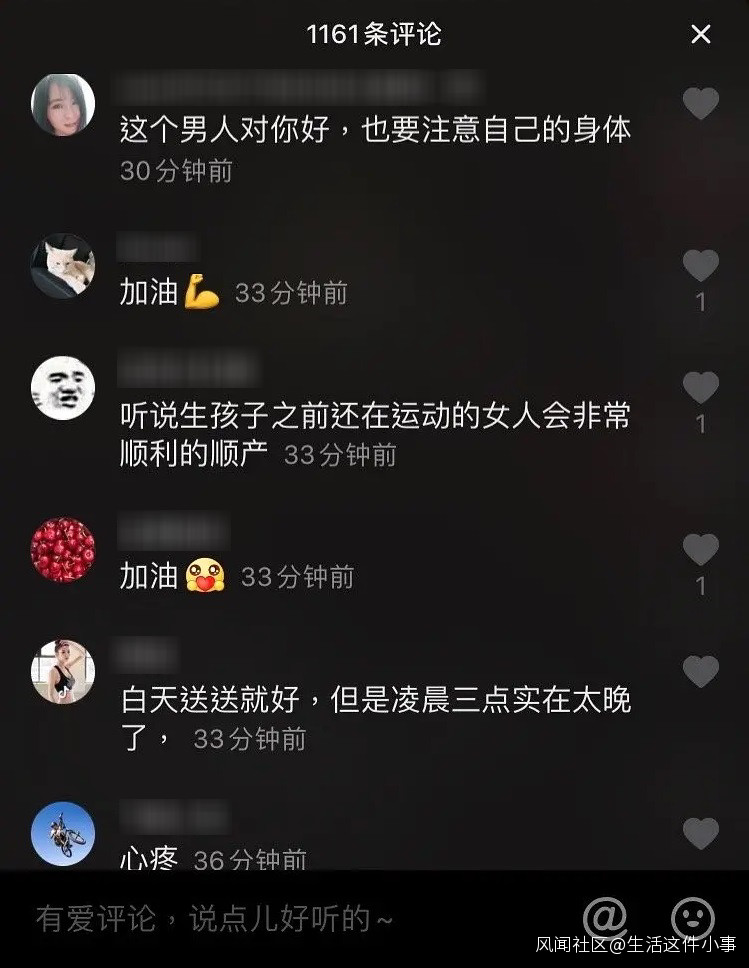Like the comment about 凌晨三点实在太晚了
Image resolution: width=749 pixels, height=968 pixels.
(700, 671)
